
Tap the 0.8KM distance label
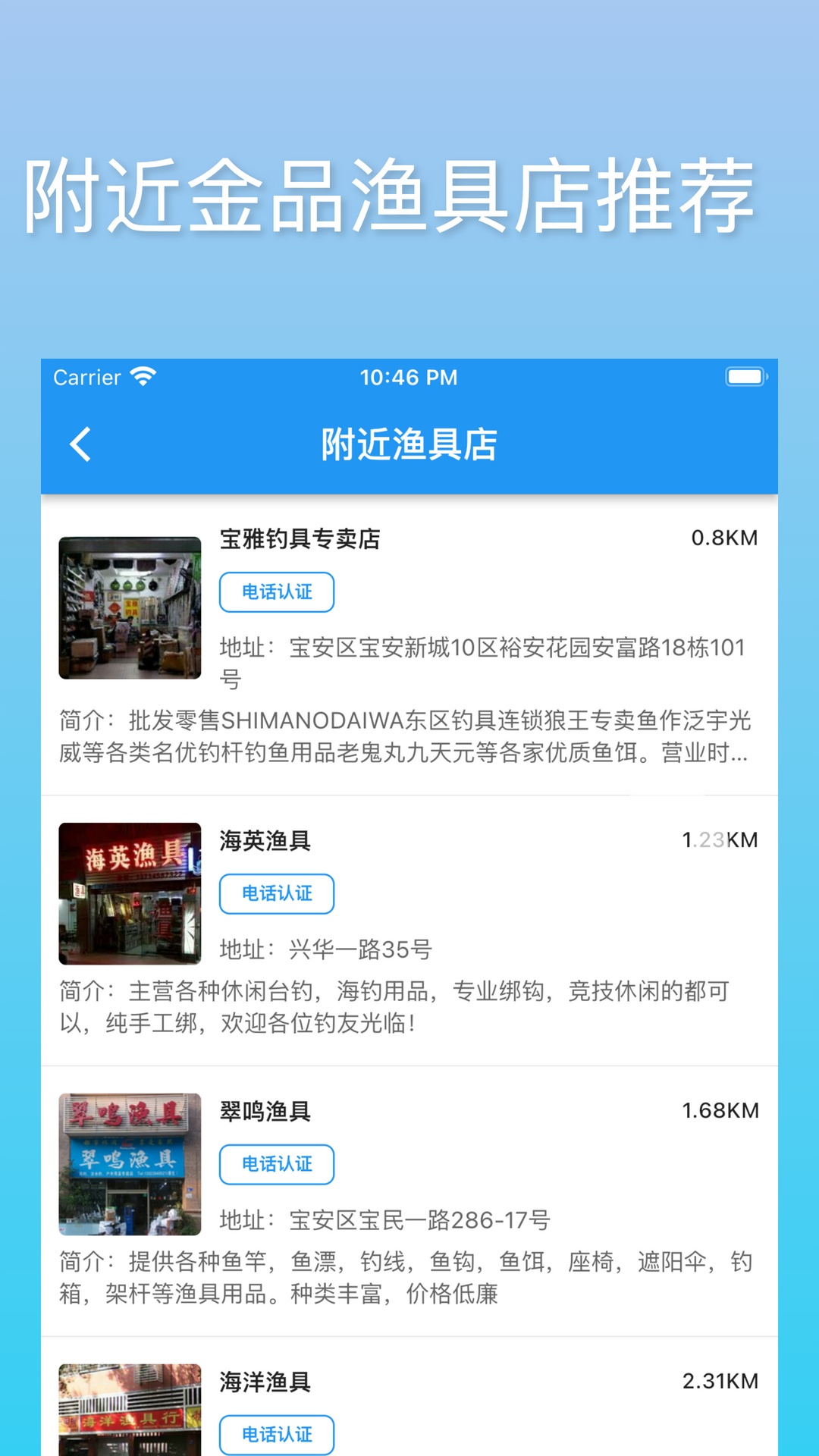point(726,538)
